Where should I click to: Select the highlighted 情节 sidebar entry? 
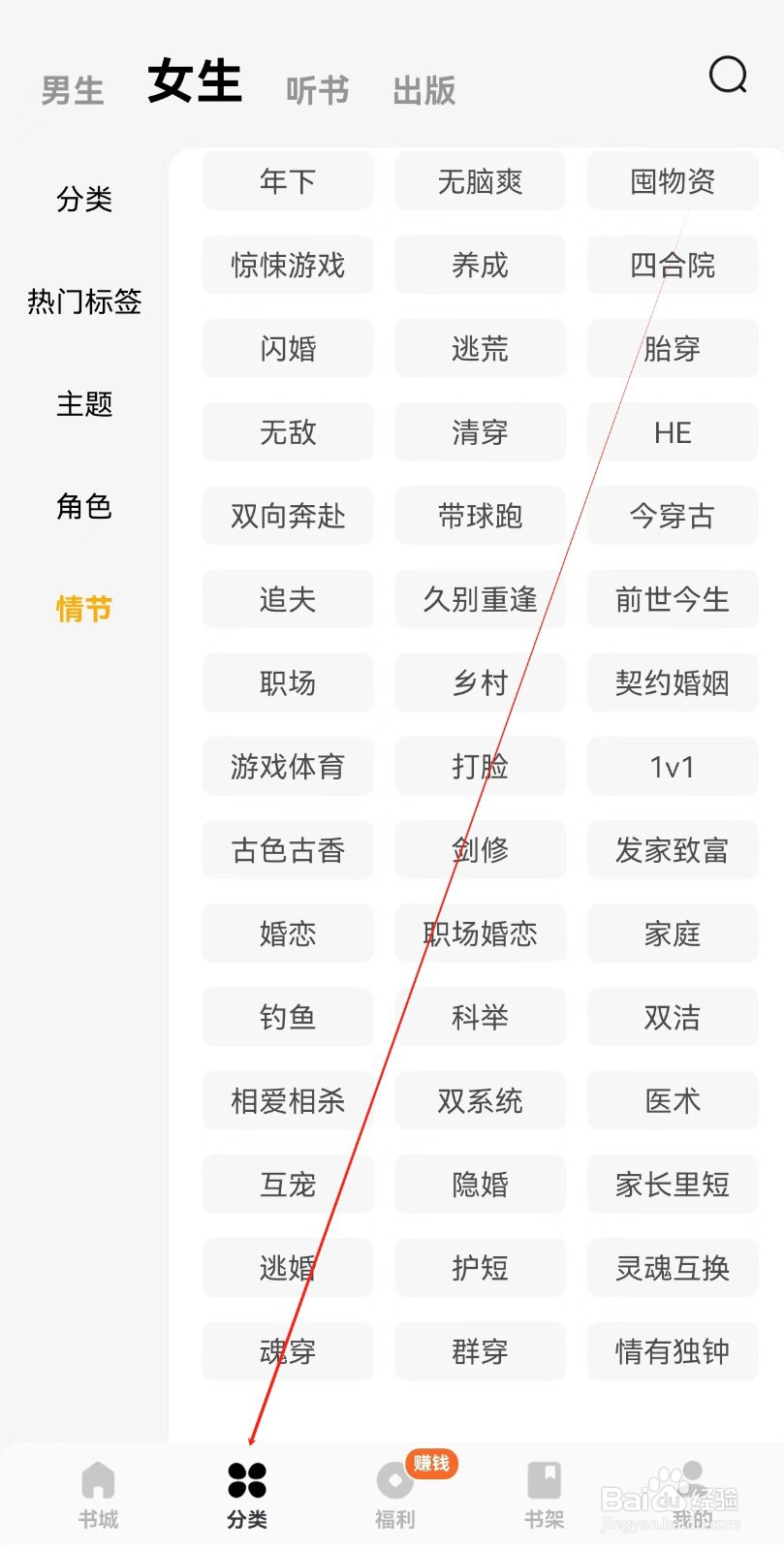point(83,608)
